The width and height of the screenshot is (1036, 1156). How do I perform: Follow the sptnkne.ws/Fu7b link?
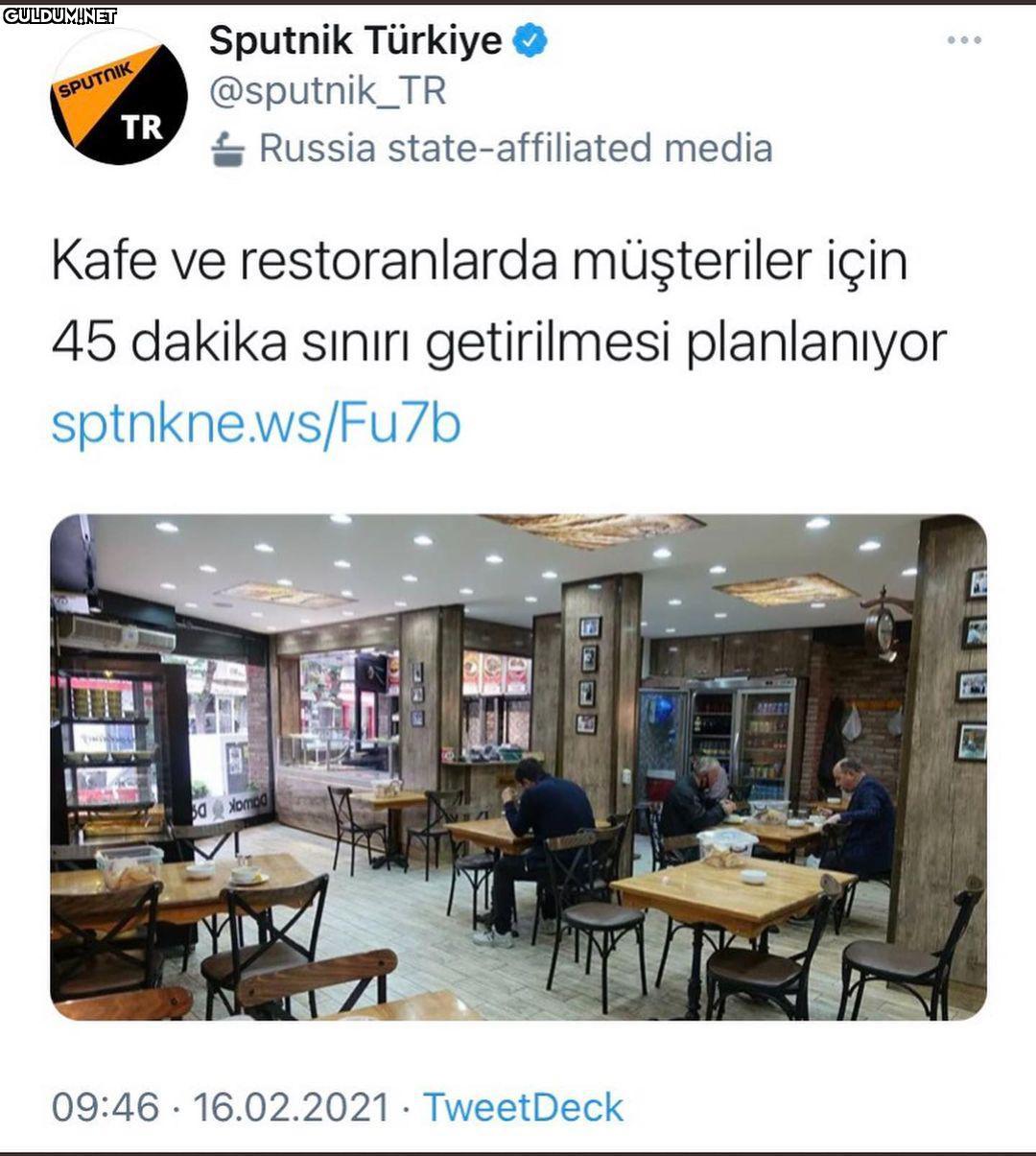pos(256,423)
